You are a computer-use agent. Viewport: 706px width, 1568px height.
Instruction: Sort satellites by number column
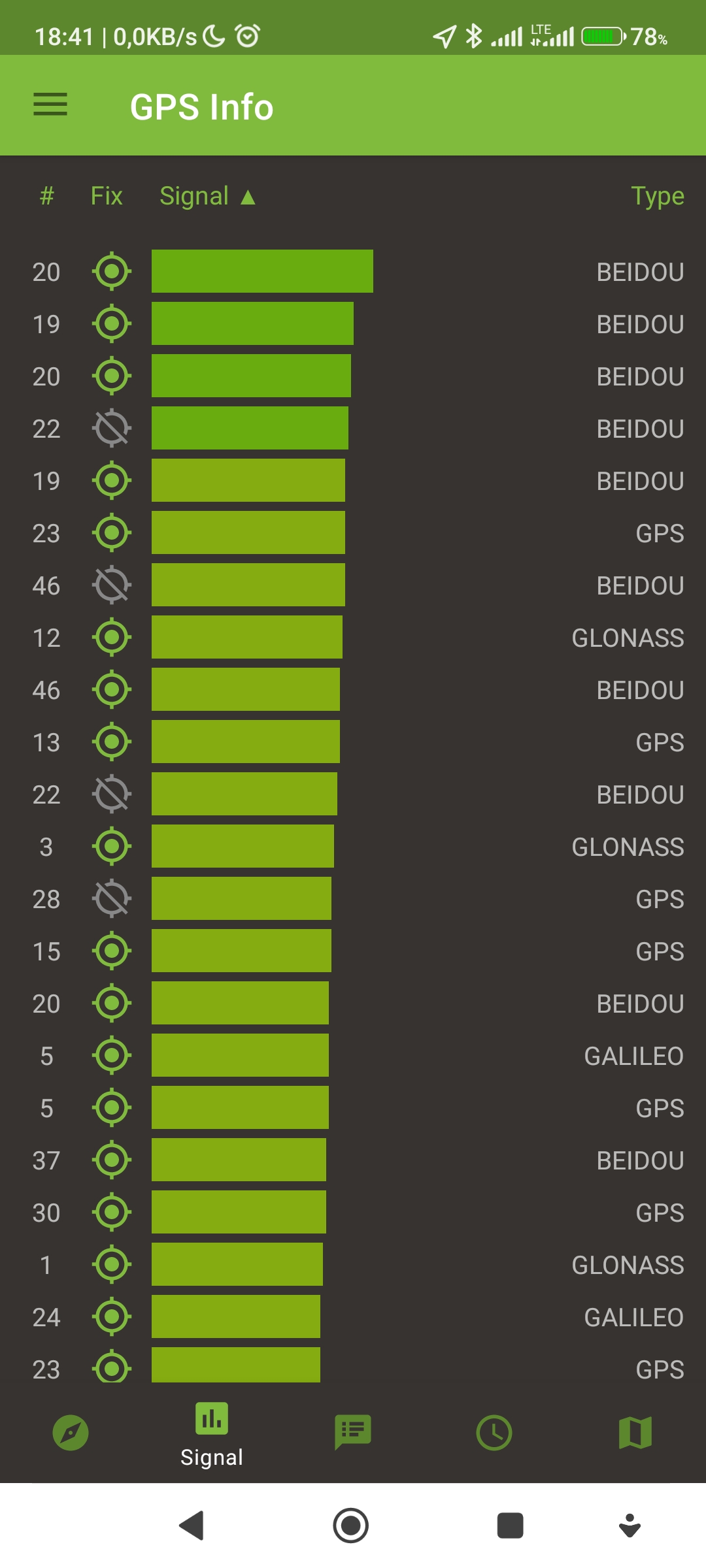[46, 196]
